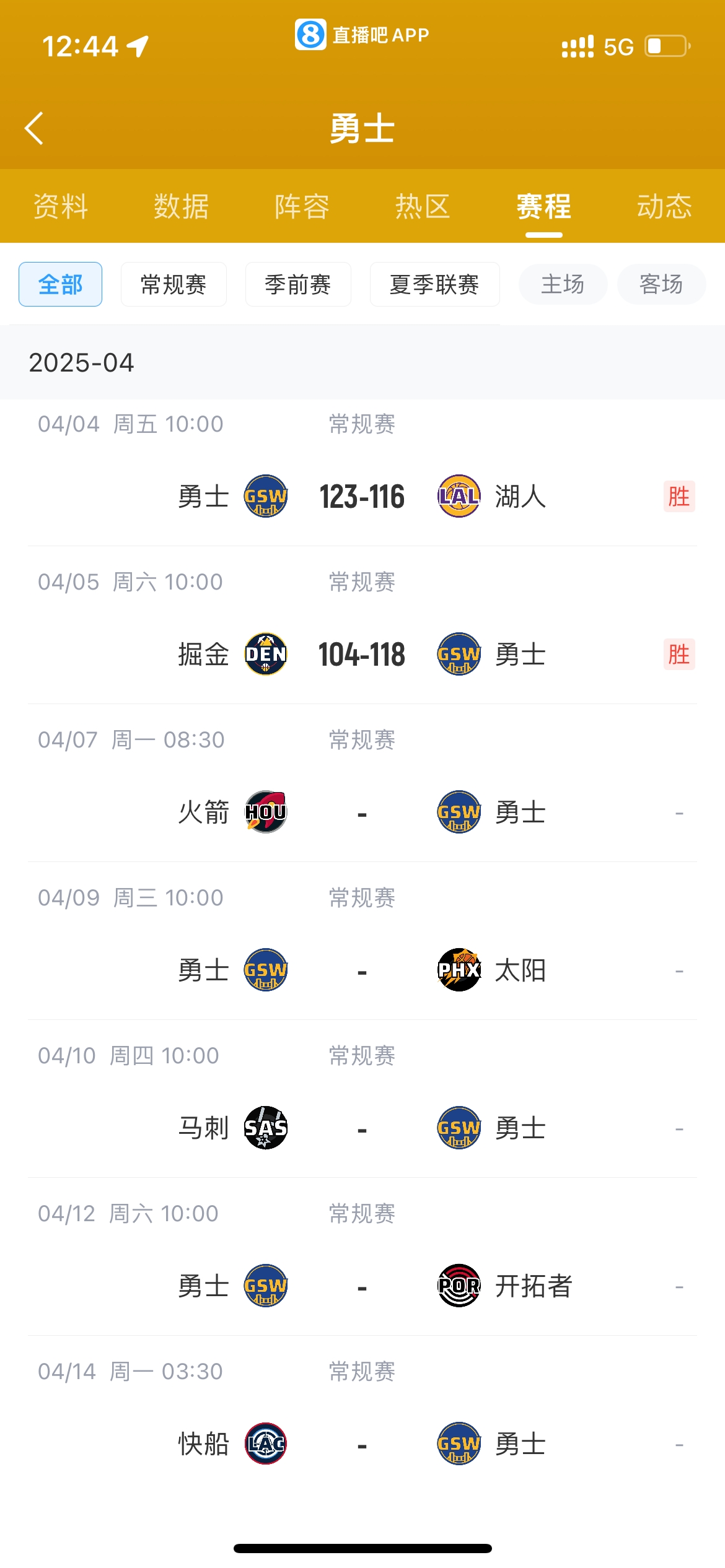The height and width of the screenshot is (1568, 725).
Task: View the 勇士 vs 太阳 match on 04/09
Action: [x=362, y=970]
